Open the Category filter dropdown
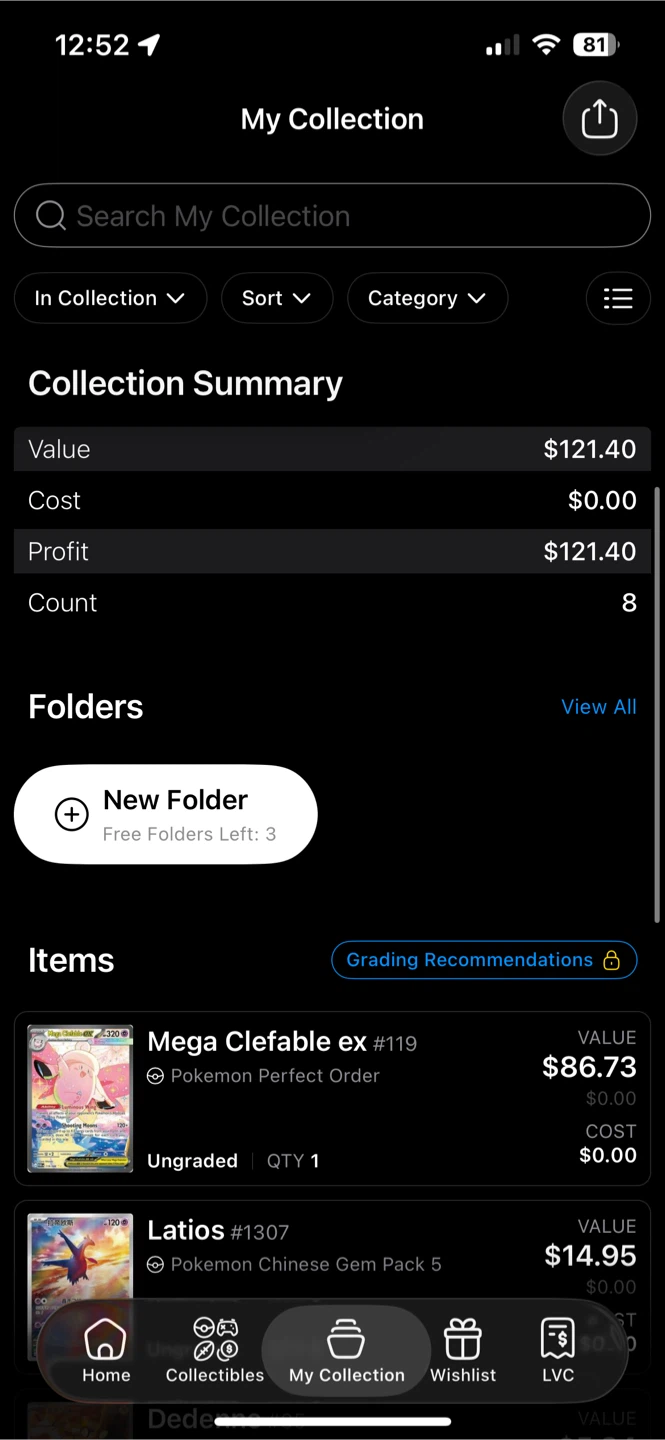This screenshot has width=665, height=1440. click(x=427, y=298)
